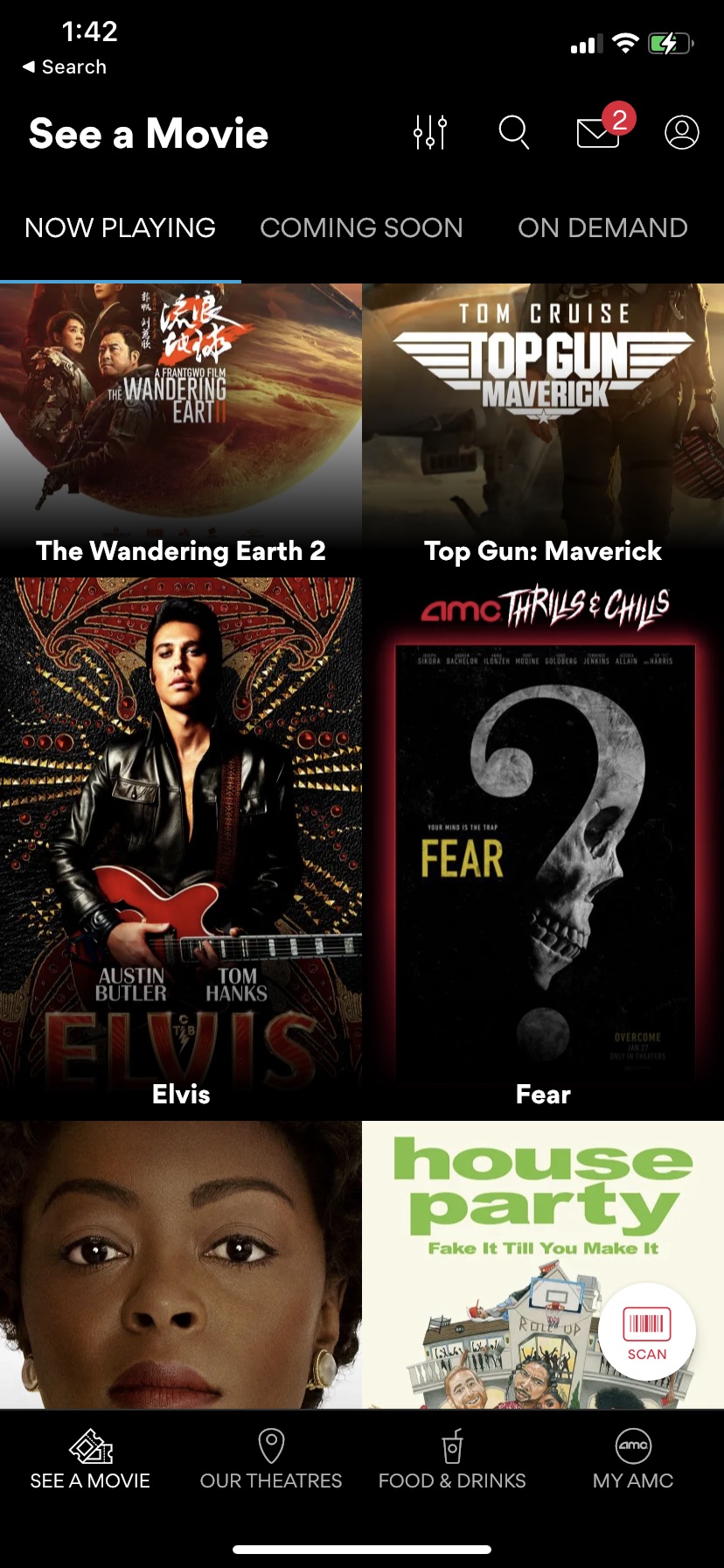Open the movie filter settings
The height and width of the screenshot is (1568, 724).
430,133
